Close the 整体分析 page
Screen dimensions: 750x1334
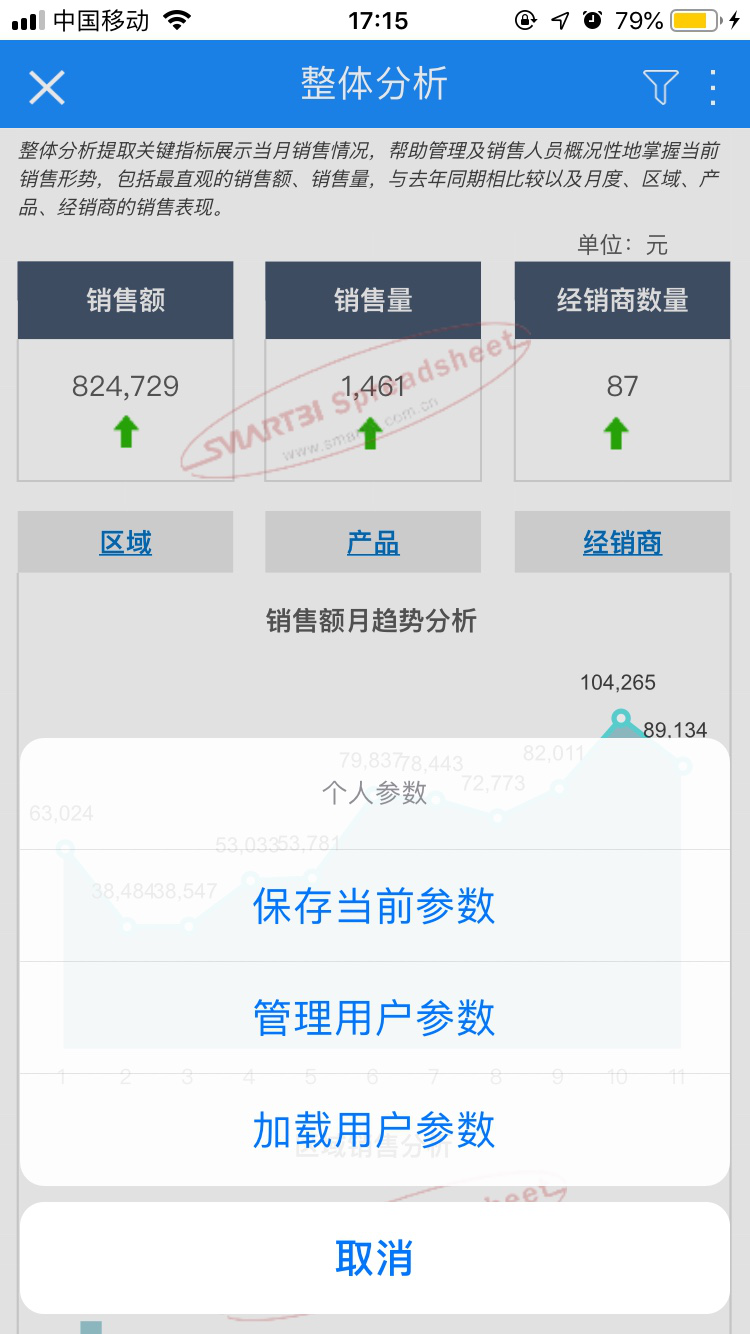(x=46, y=87)
